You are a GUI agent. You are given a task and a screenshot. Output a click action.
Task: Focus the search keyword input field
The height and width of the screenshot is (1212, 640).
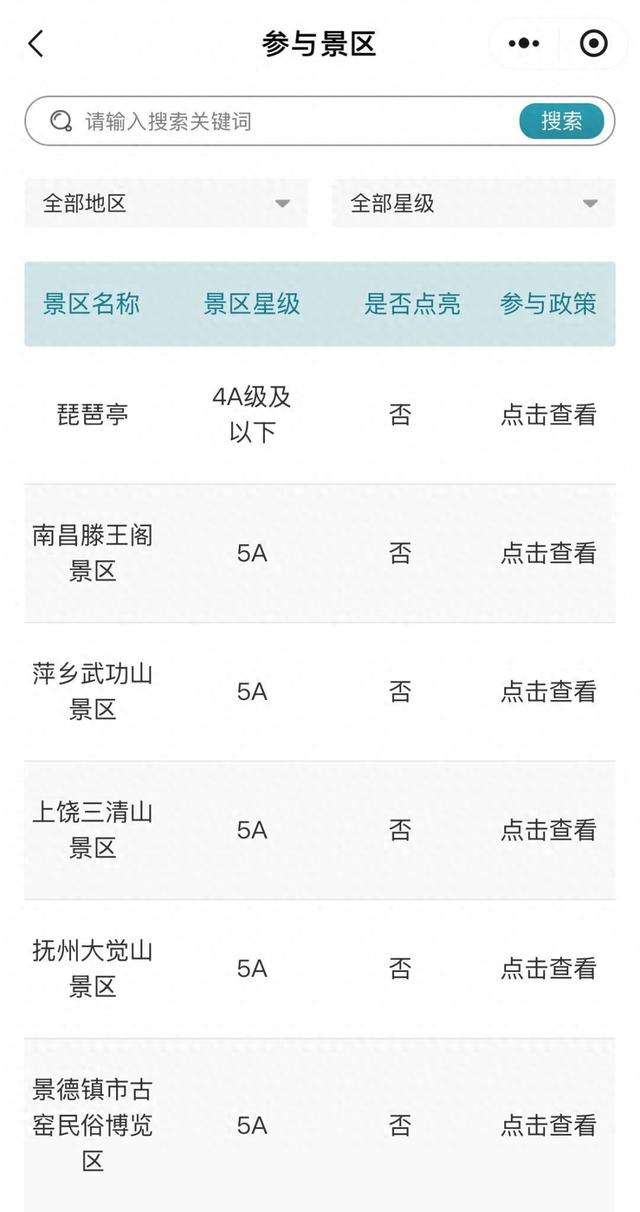coord(290,121)
